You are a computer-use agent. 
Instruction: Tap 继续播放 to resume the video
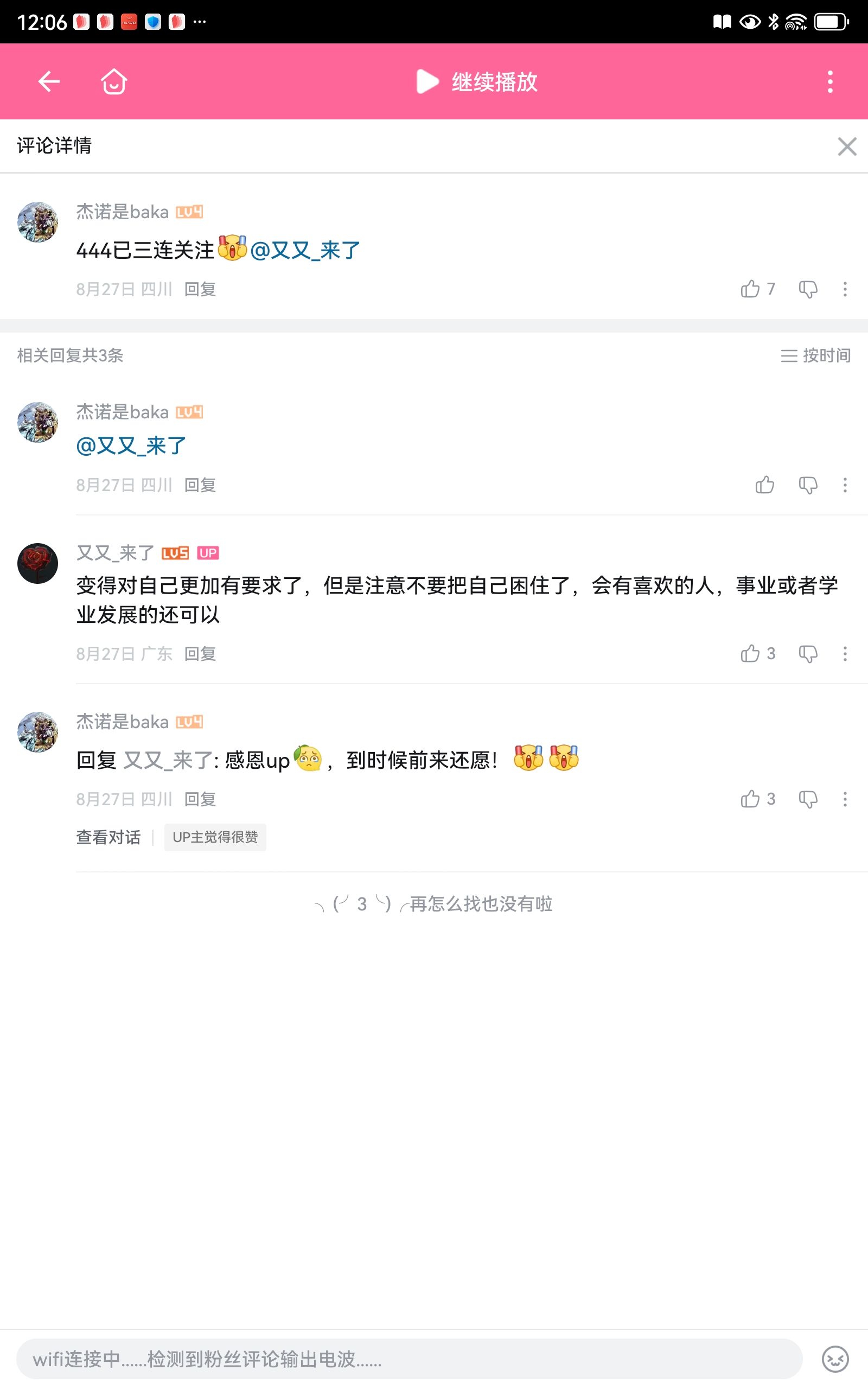point(477,81)
